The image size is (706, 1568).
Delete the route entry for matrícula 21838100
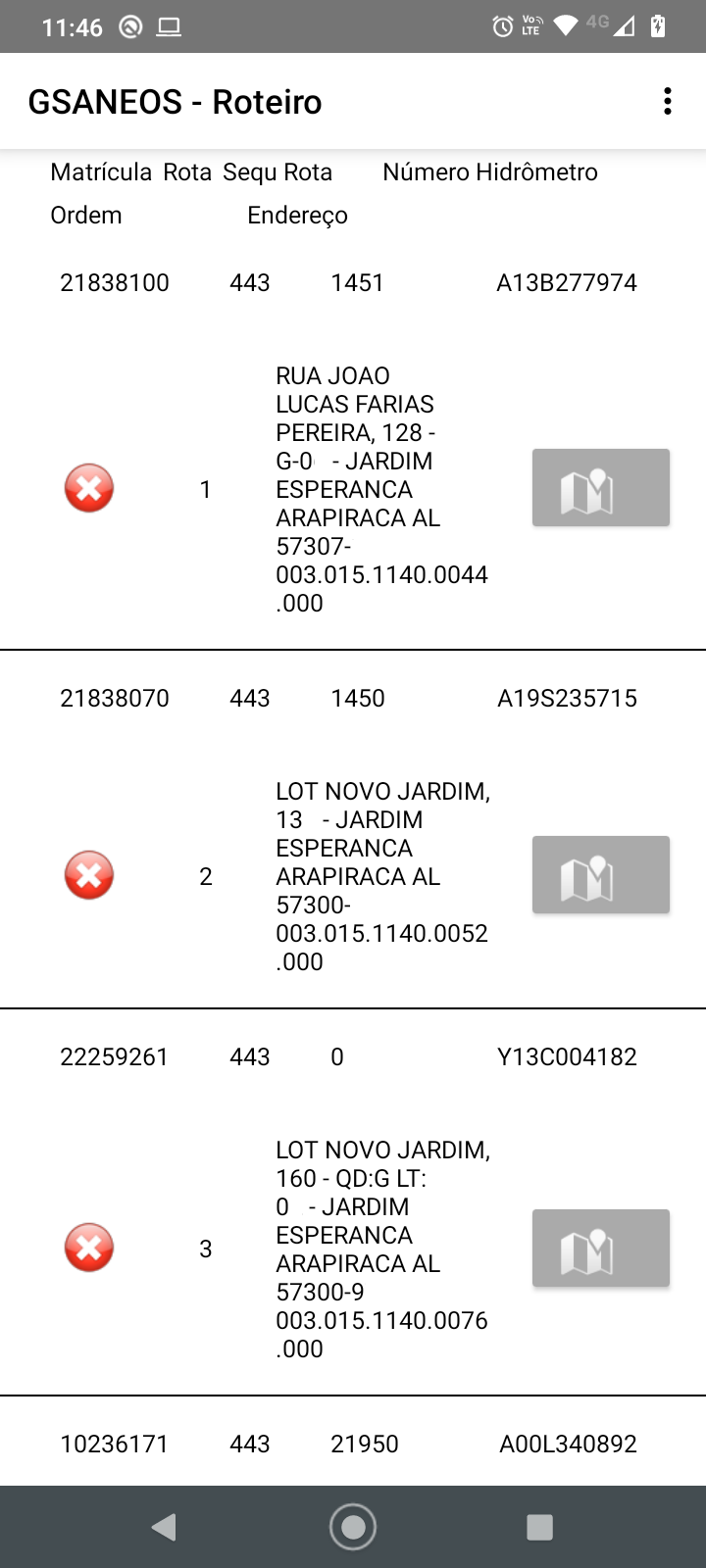(x=88, y=487)
